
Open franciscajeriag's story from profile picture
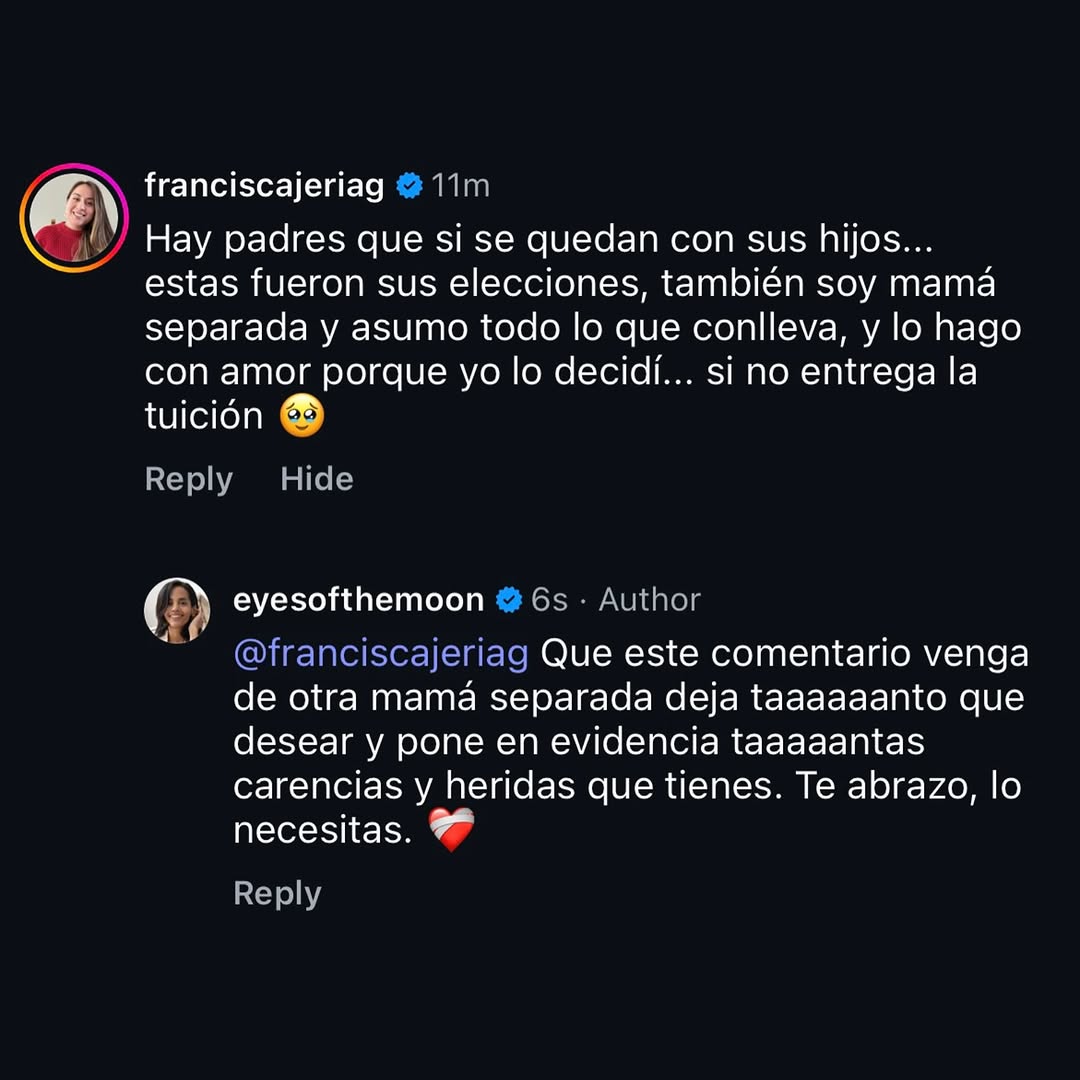pos(73,217)
